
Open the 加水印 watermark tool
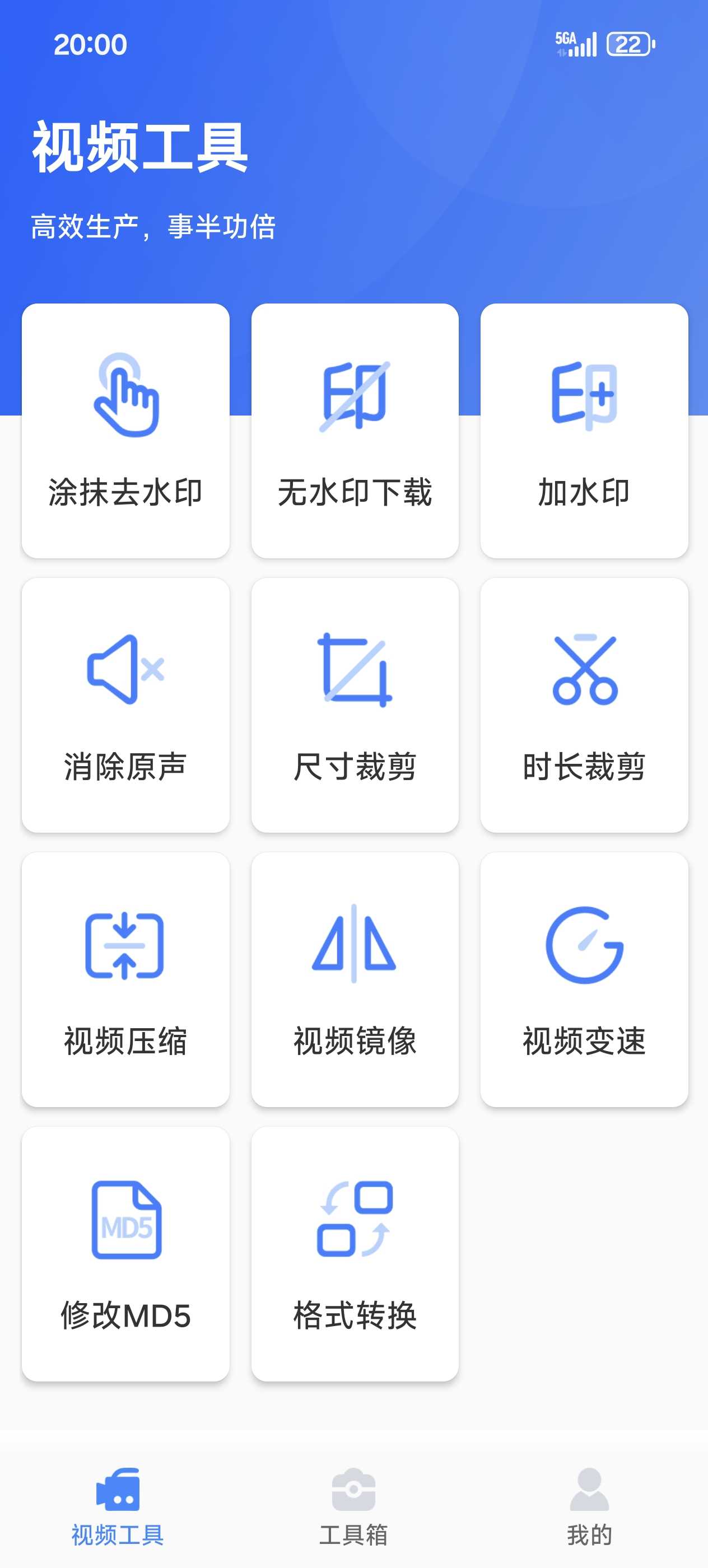click(x=584, y=430)
